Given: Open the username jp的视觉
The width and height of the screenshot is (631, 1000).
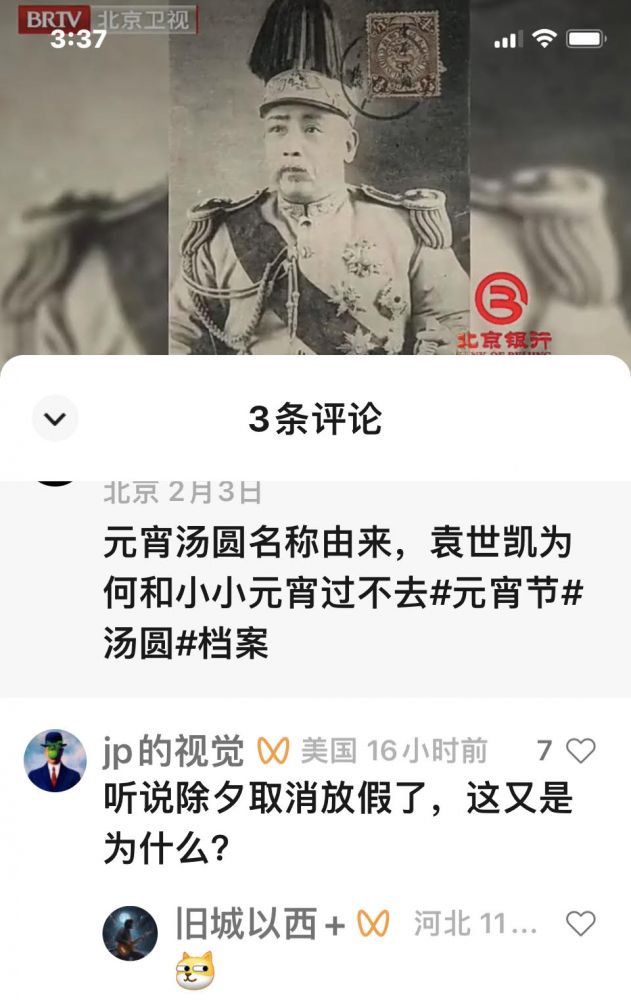Looking at the screenshot, I should pyautogui.click(x=172, y=750).
